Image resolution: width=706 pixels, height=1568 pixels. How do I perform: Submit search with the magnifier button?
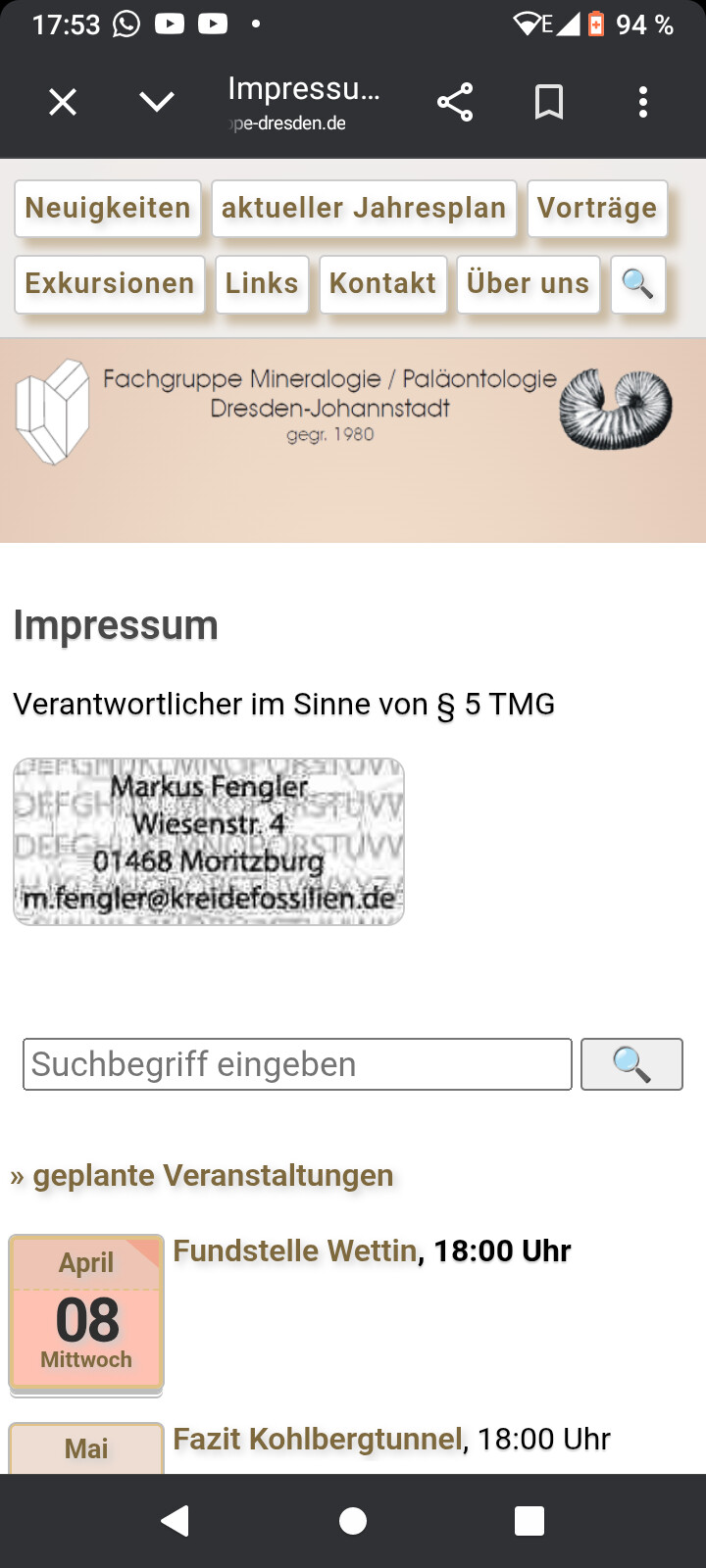tap(631, 1064)
